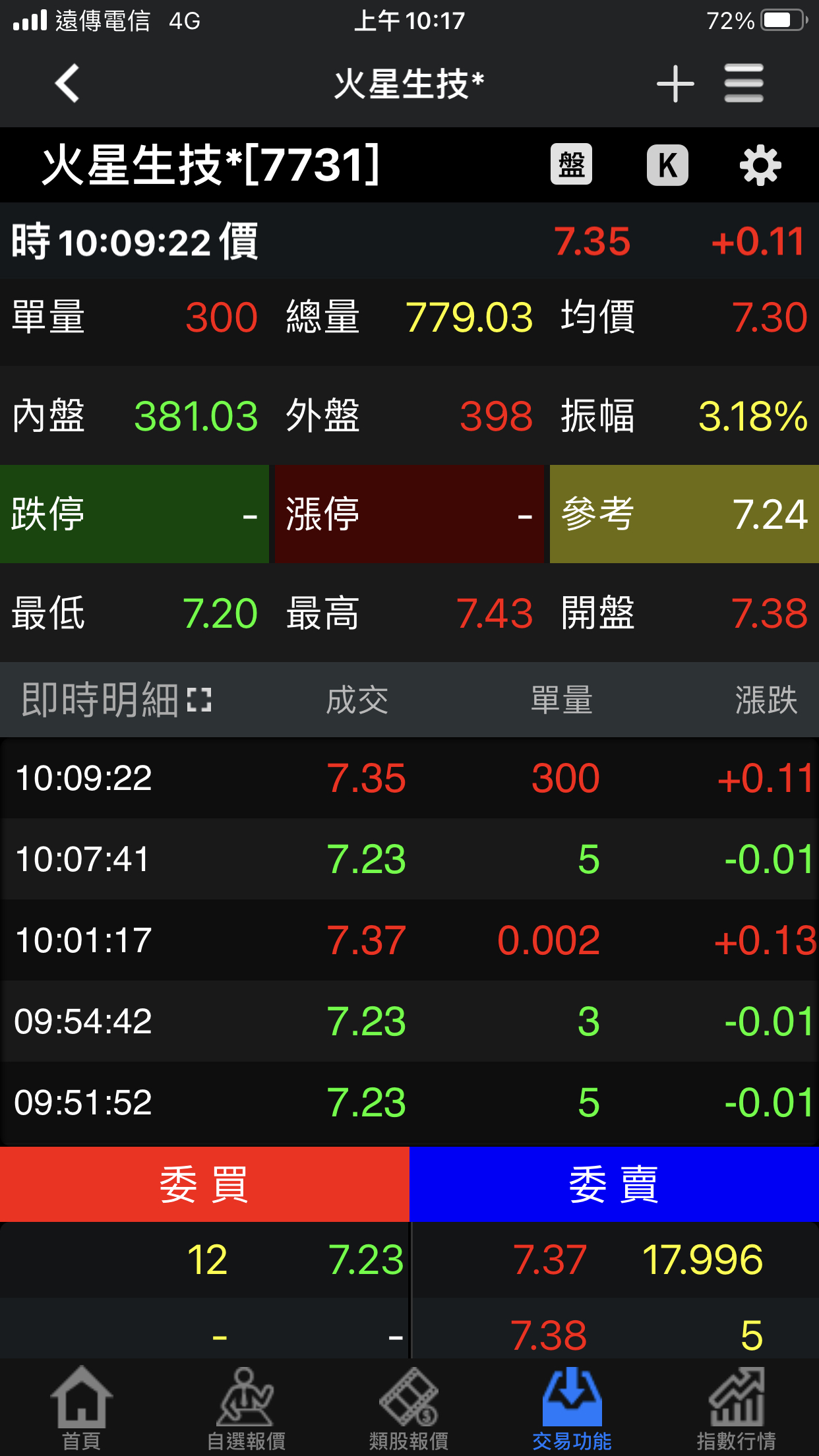Pick the 7.23 bid price row
This screenshot has width=819, height=1456.
204,1260
